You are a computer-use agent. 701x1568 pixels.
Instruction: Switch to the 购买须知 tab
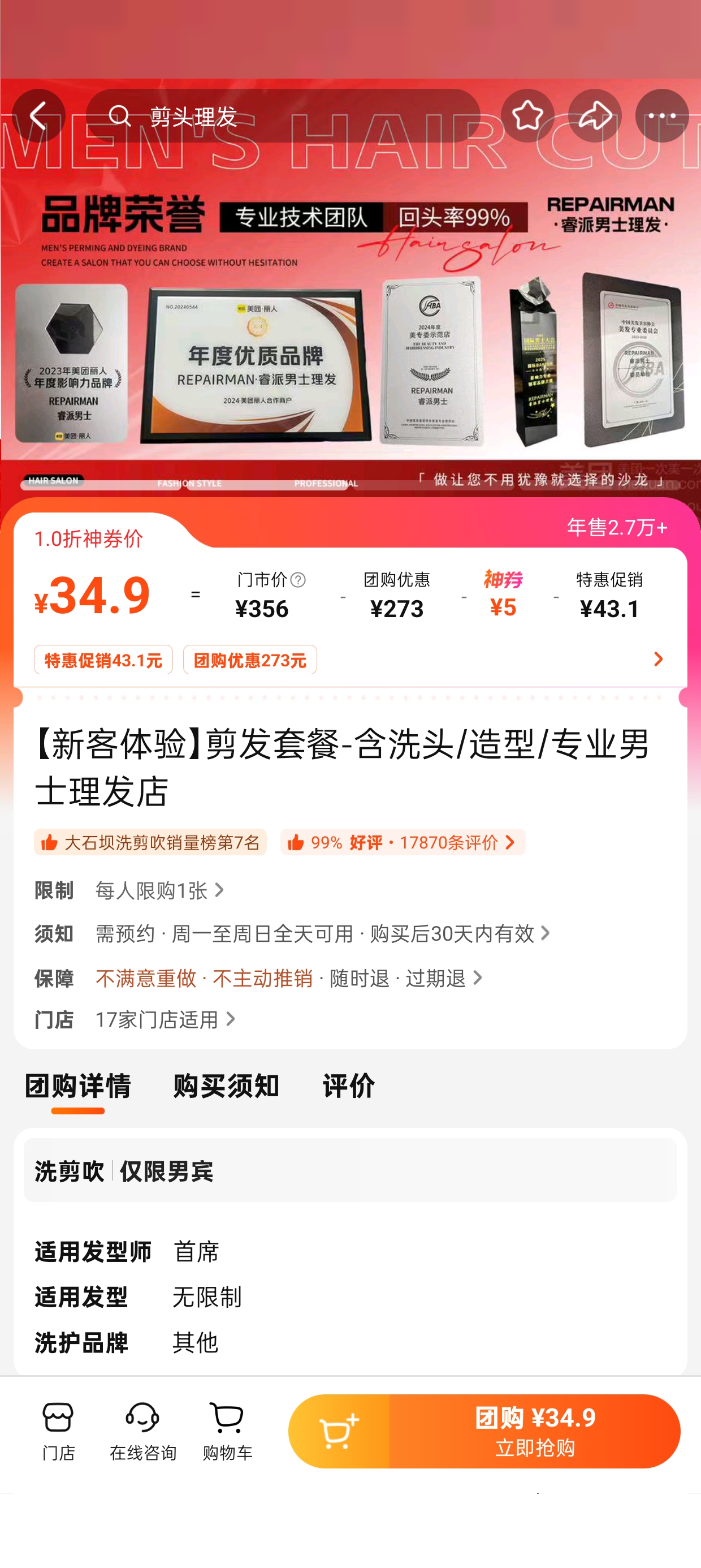[x=226, y=1086]
